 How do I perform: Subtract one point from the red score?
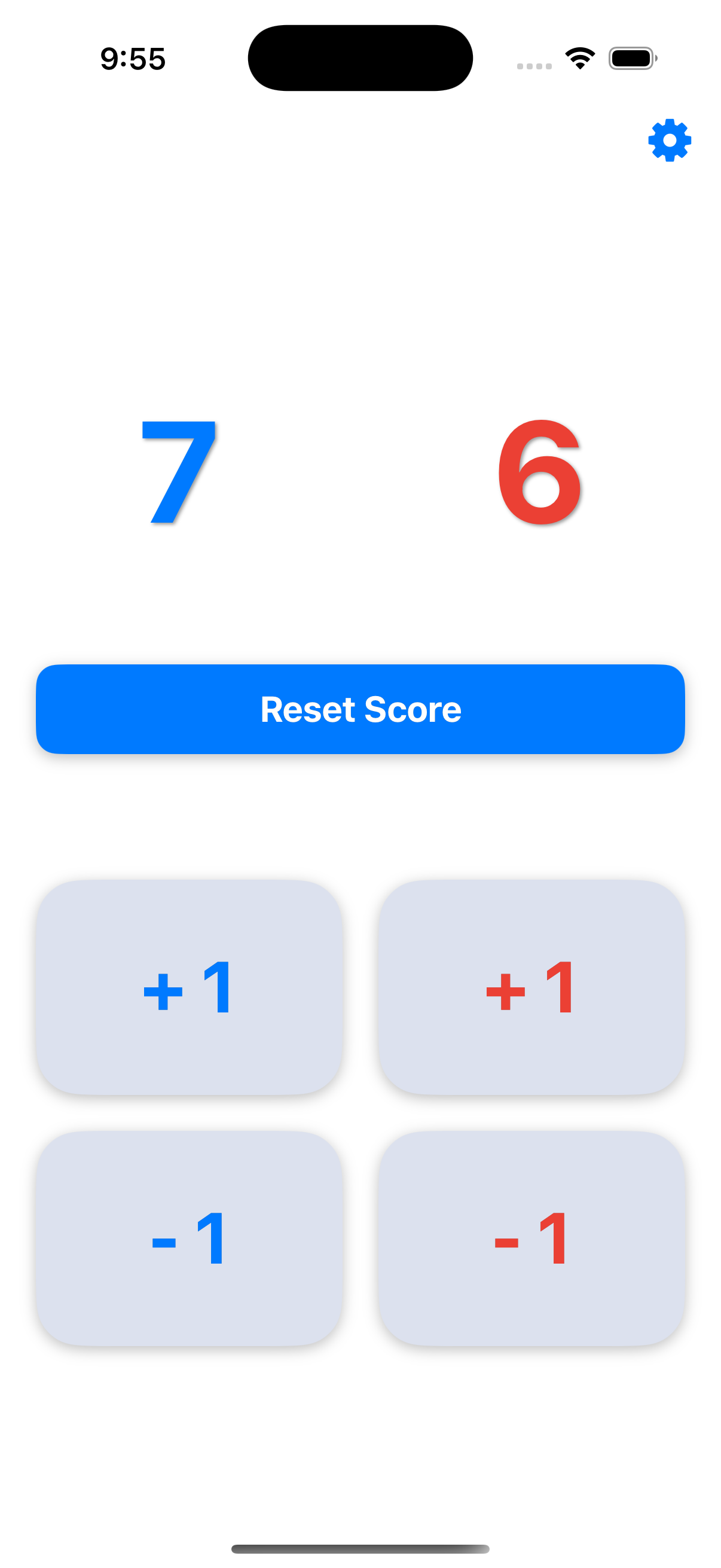[531, 1238]
